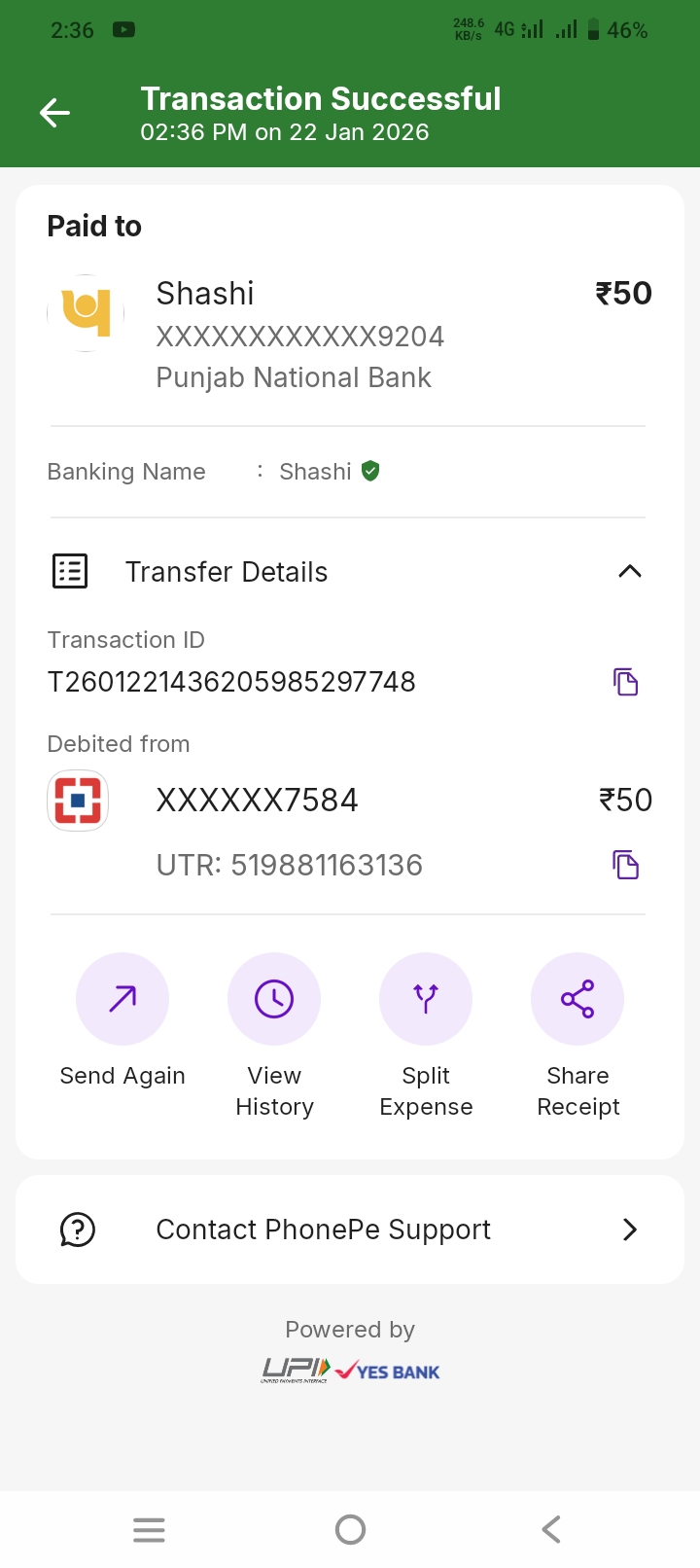The image size is (700, 1568).
Task: Open View History
Action: point(274,999)
